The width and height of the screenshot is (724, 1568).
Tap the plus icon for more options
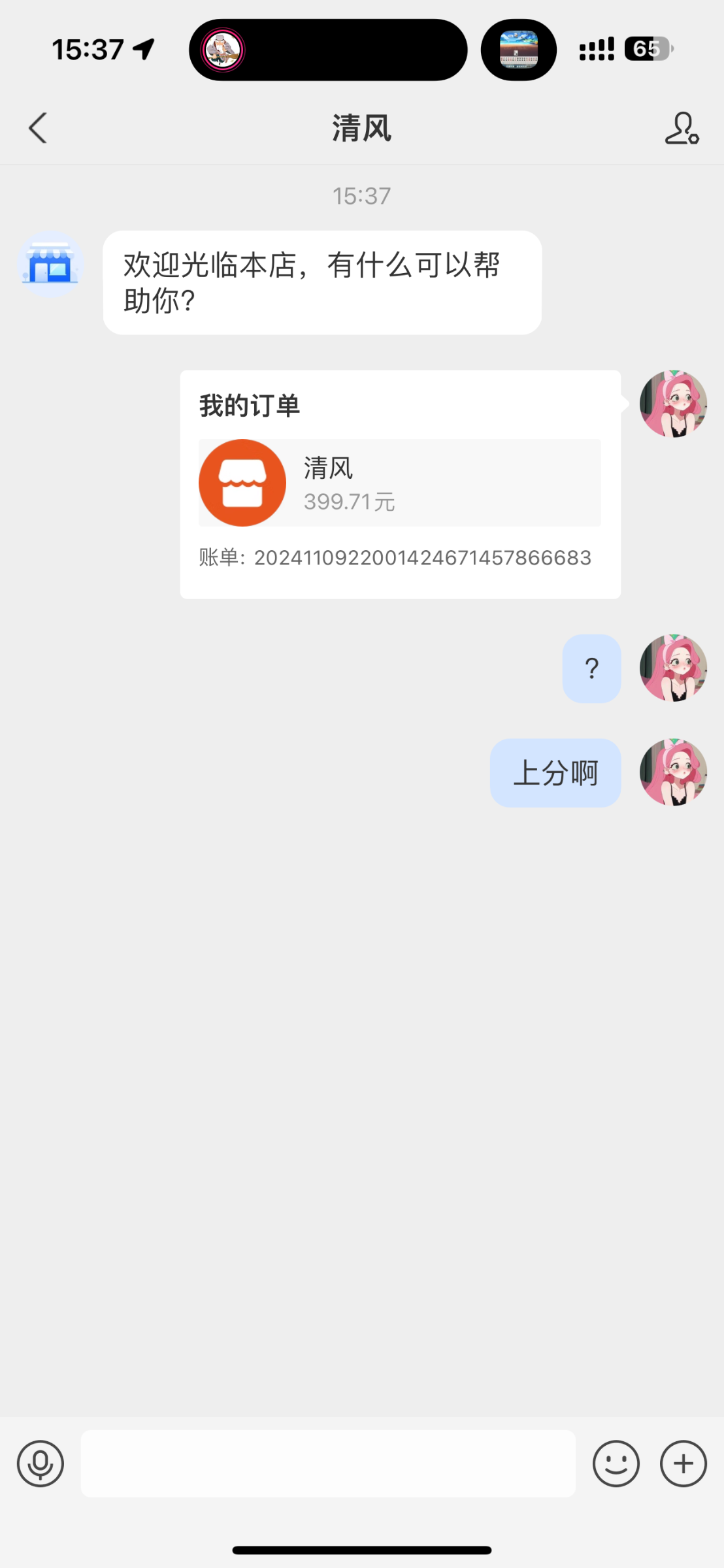[683, 1463]
